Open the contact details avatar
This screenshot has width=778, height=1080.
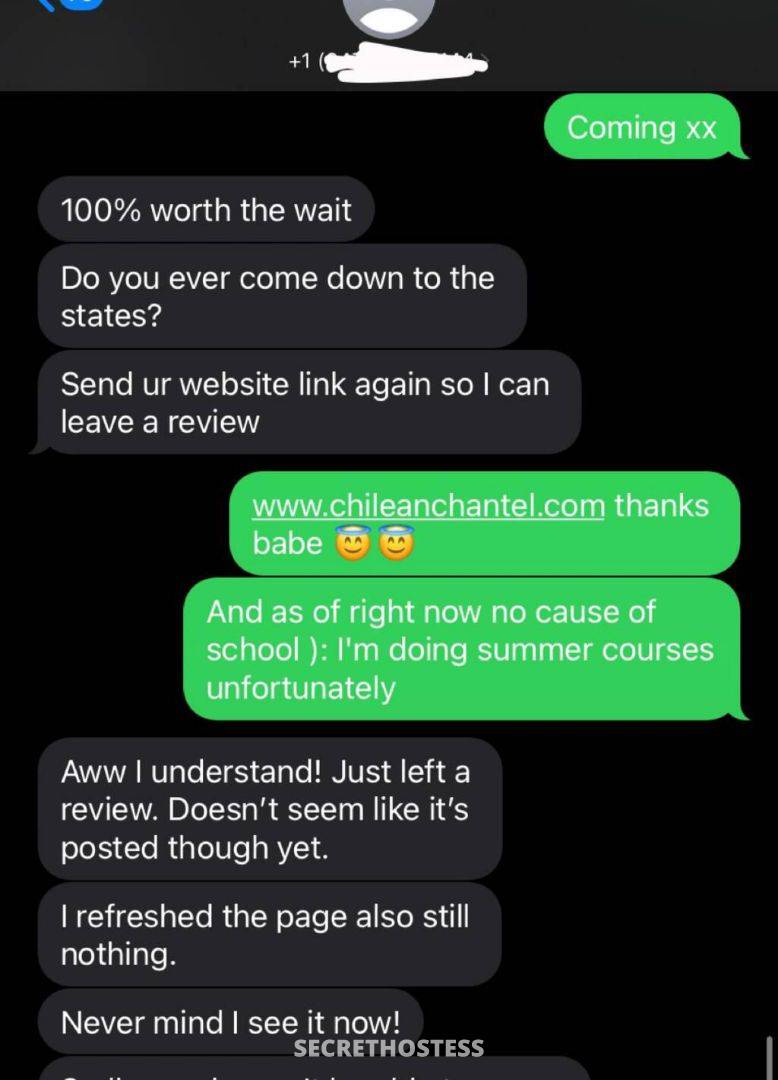pyautogui.click(x=388, y=14)
